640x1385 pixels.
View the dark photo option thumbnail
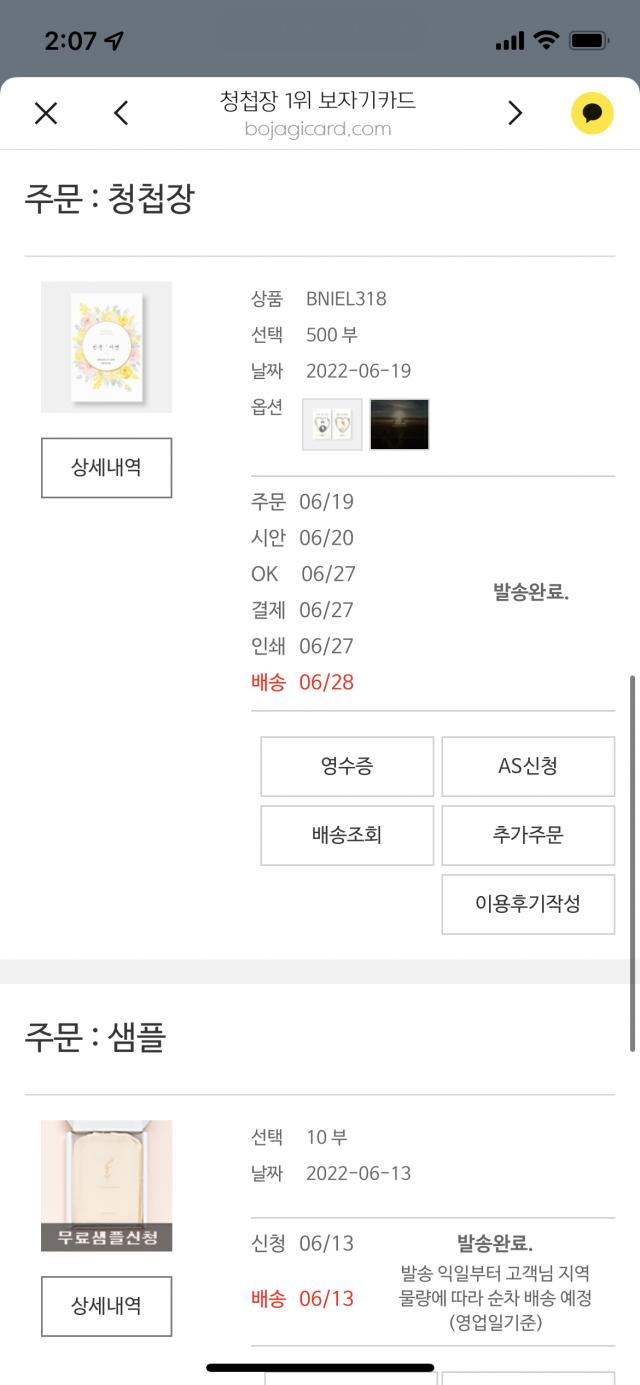399,424
